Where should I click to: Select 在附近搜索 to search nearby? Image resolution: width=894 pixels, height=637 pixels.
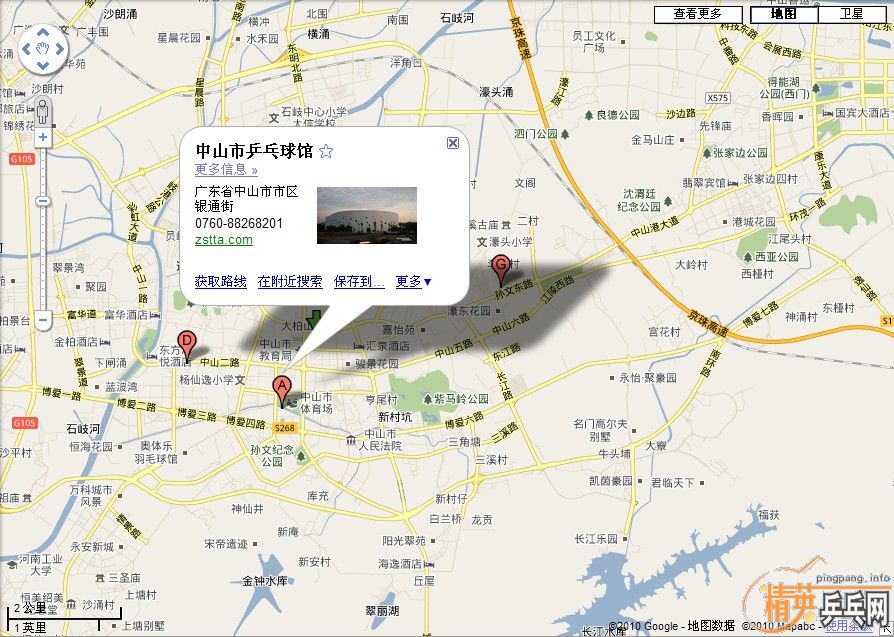(290, 282)
